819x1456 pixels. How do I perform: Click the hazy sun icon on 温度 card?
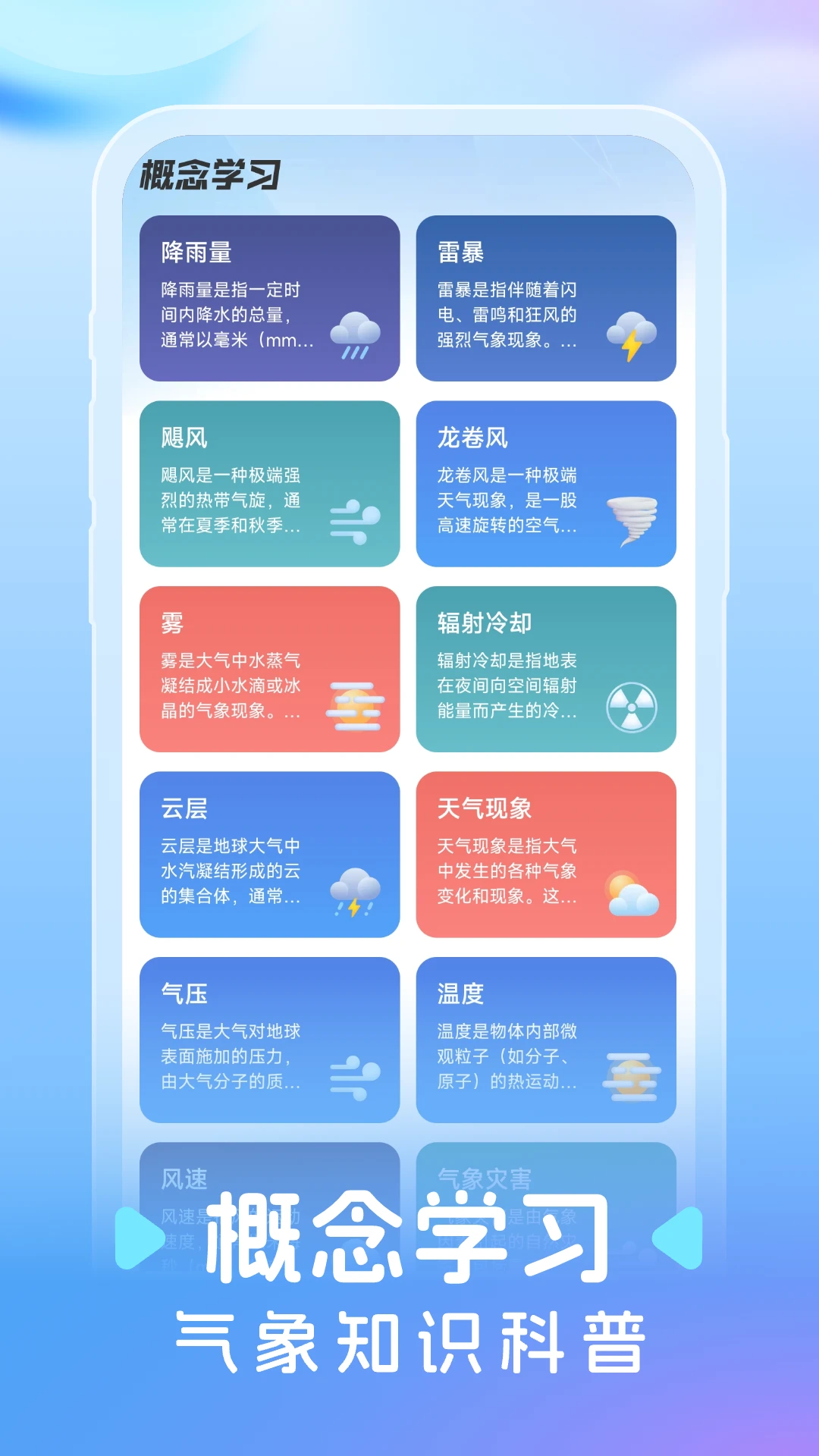(632, 1077)
